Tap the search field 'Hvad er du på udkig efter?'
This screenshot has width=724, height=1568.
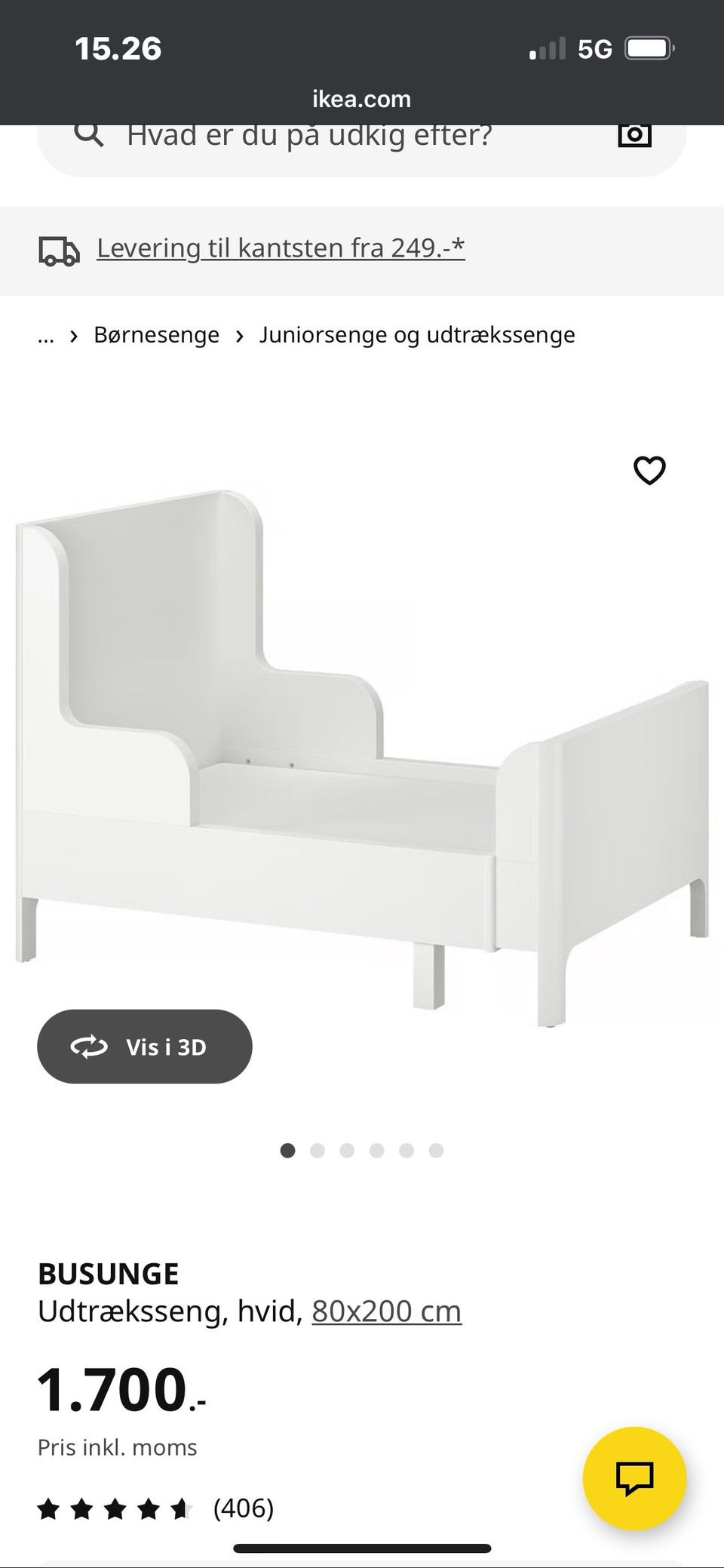click(x=309, y=137)
